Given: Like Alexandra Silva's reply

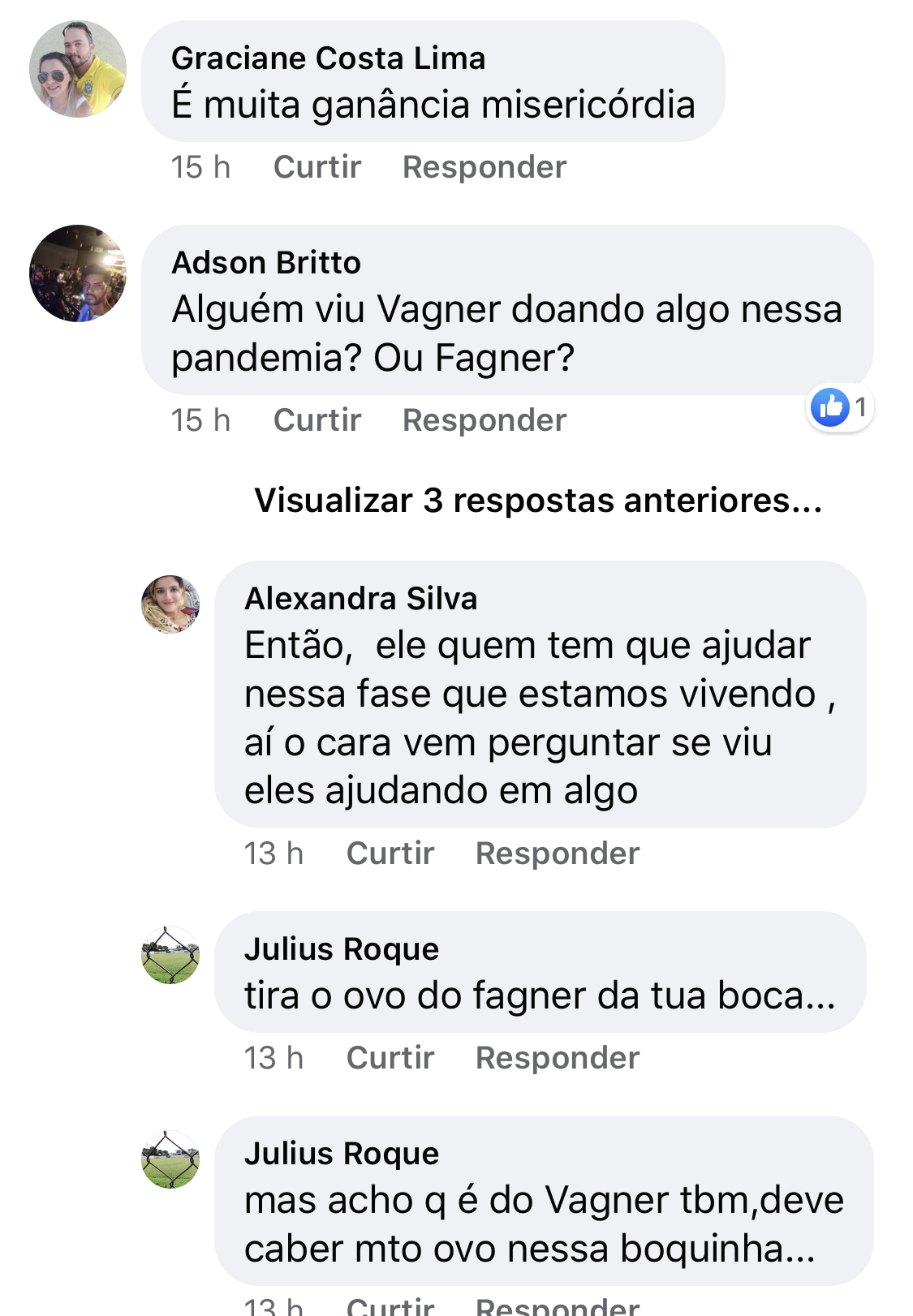Looking at the screenshot, I should point(390,854).
